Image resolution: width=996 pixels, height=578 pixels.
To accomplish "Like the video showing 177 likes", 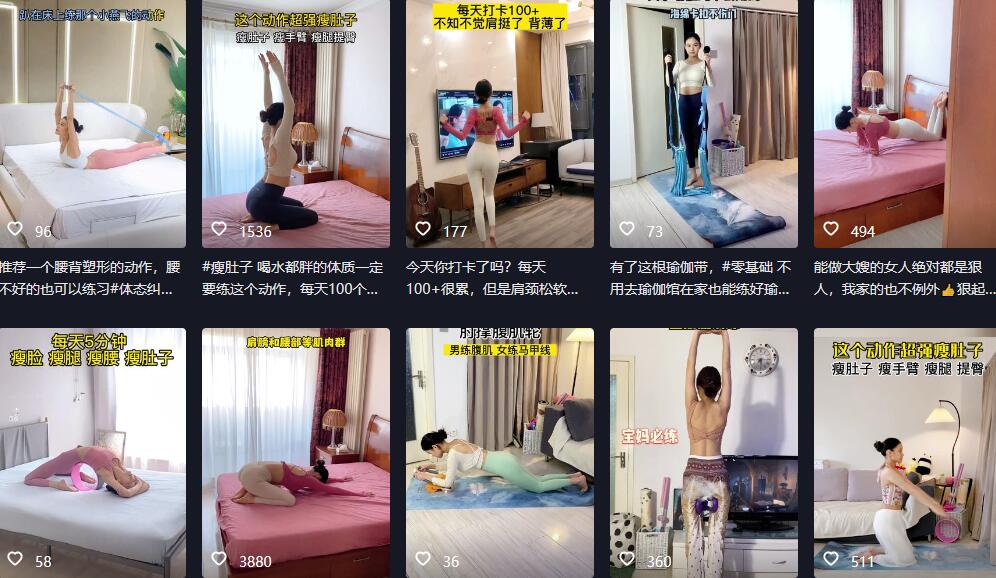I will point(423,229).
